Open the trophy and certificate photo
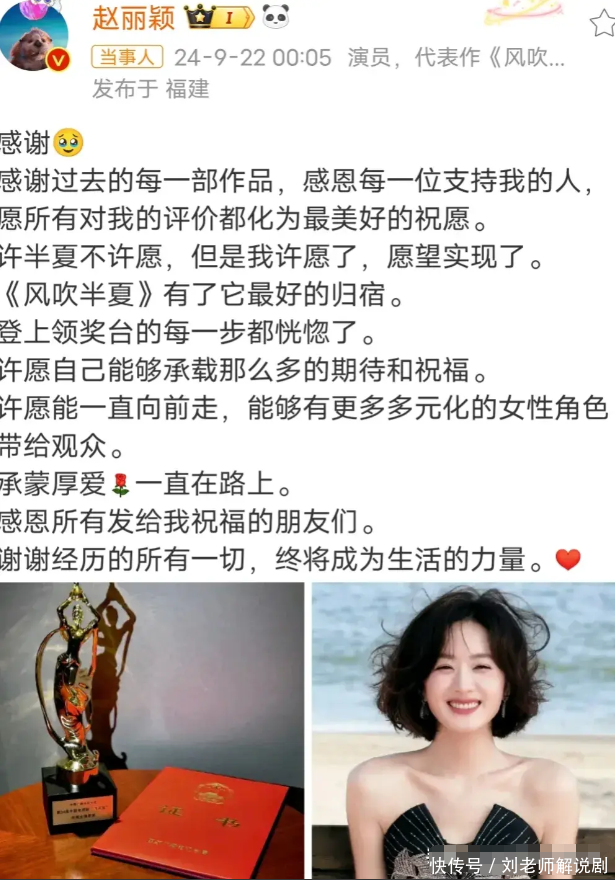The height and width of the screenshot is (880, 615). click(152, 730)
